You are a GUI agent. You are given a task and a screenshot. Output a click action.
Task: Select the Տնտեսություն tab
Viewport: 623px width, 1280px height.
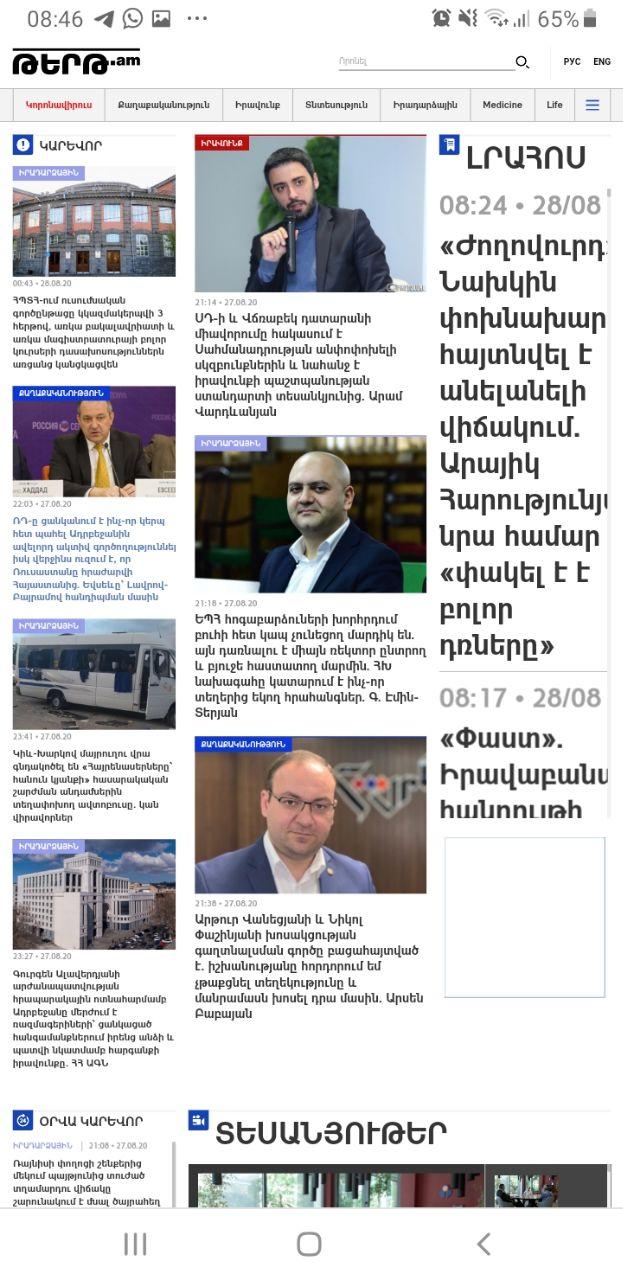click(336, 105)
